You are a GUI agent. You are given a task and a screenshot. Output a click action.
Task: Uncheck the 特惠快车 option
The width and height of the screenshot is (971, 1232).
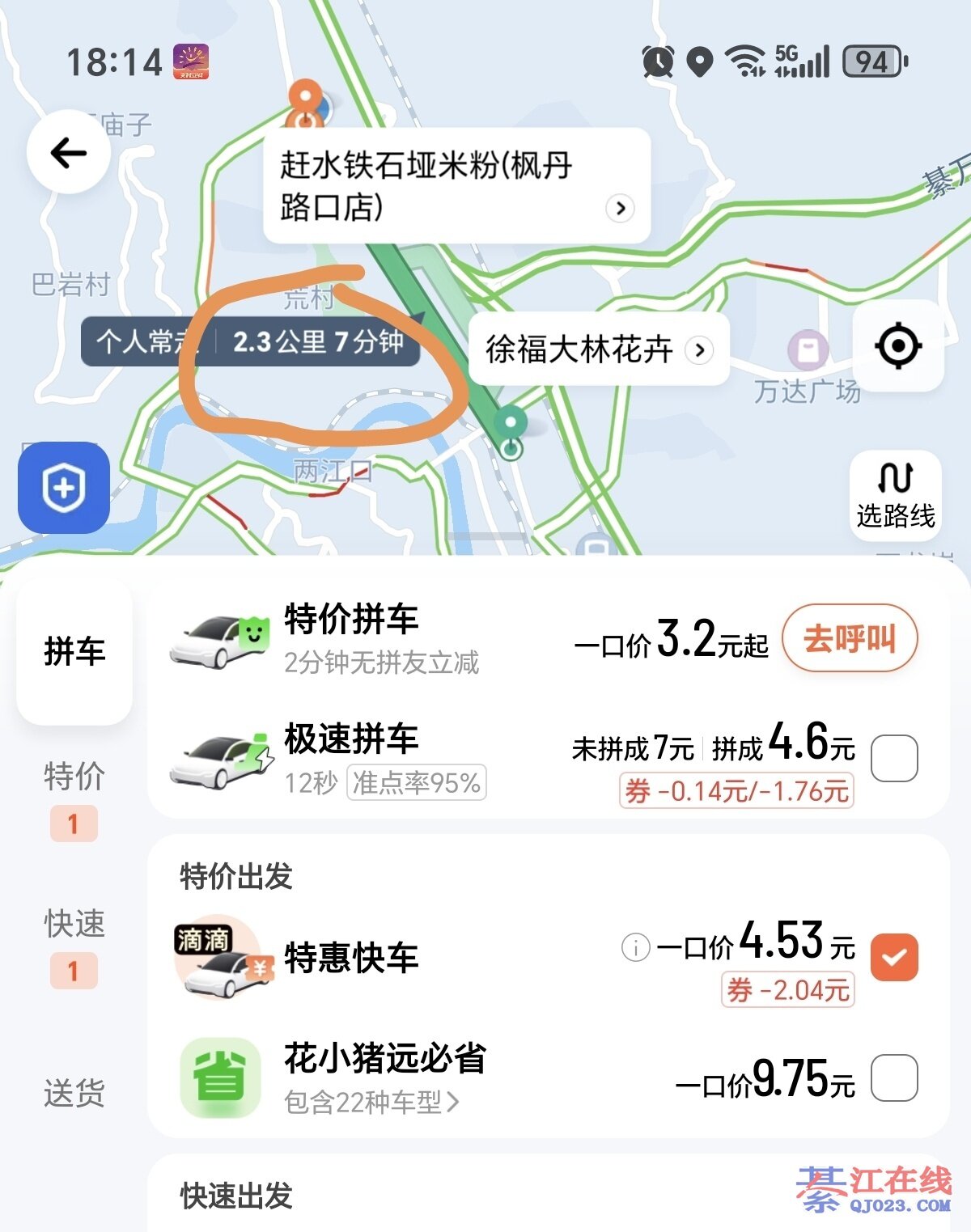pyautogui.click(x=894, y=957)
